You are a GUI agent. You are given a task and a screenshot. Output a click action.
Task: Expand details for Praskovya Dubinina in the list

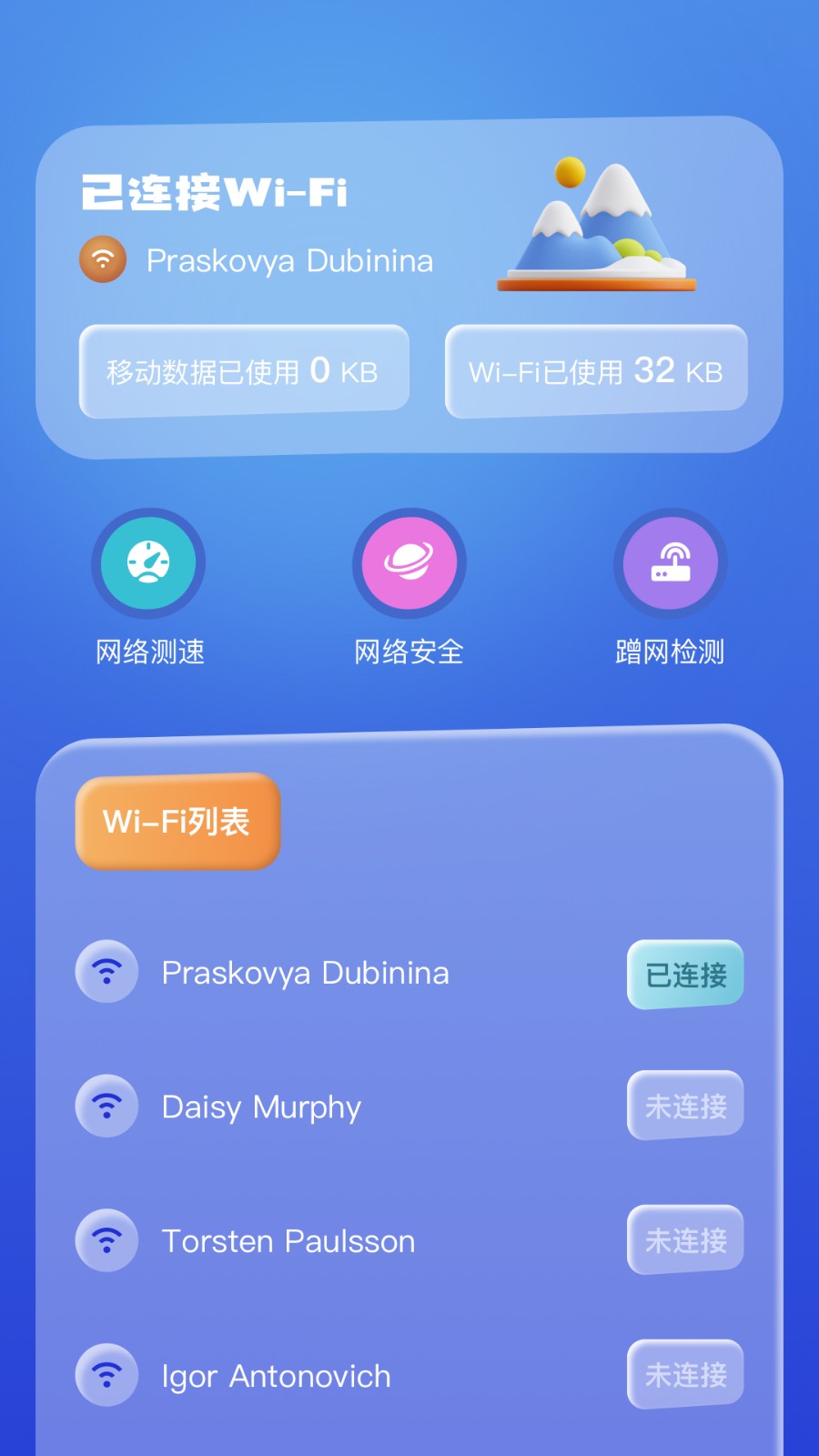(305, 972)
